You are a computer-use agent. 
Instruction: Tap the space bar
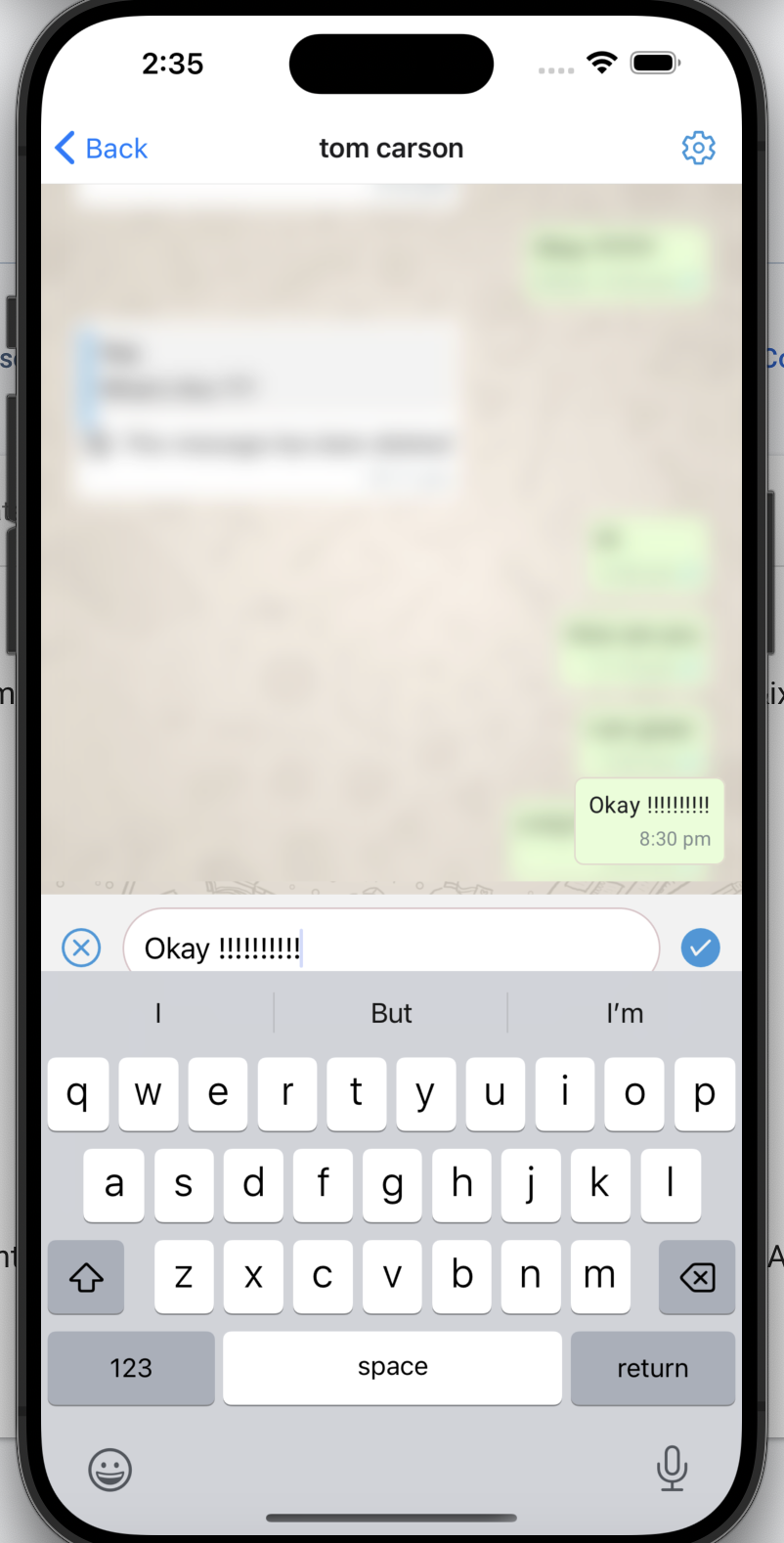coord(392,1368)
